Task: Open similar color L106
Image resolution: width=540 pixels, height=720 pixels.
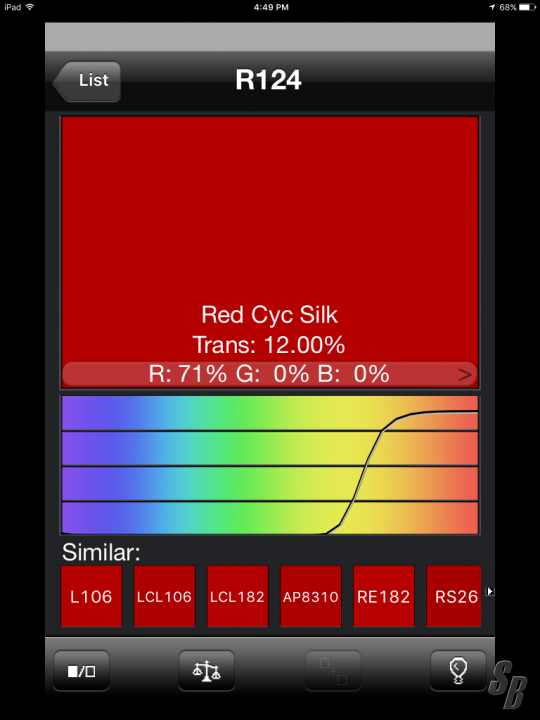Action: (91, 596)
